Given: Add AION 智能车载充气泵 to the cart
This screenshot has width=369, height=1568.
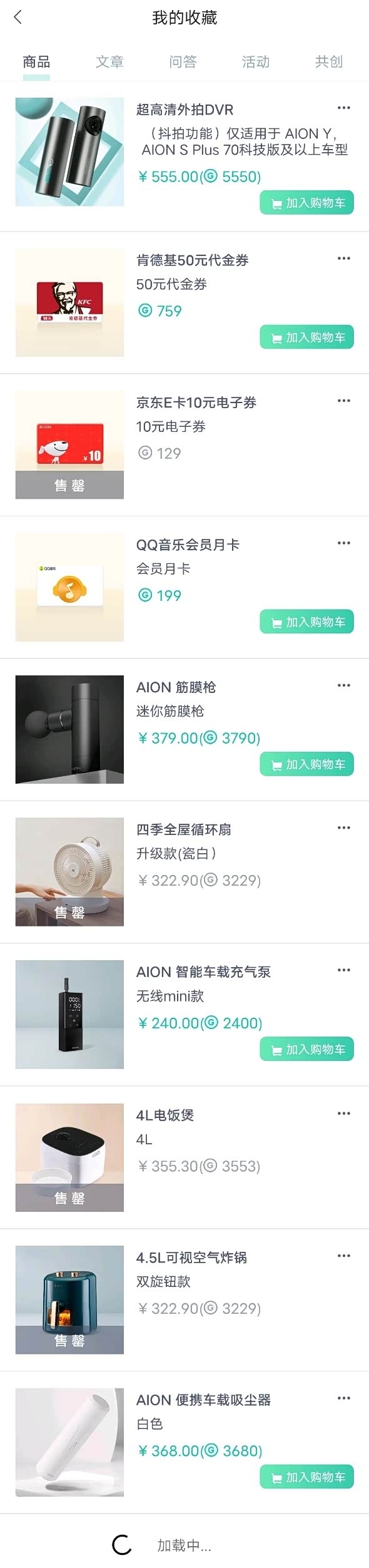Looking at the screenshot, I should click(x=307, y=1049).
